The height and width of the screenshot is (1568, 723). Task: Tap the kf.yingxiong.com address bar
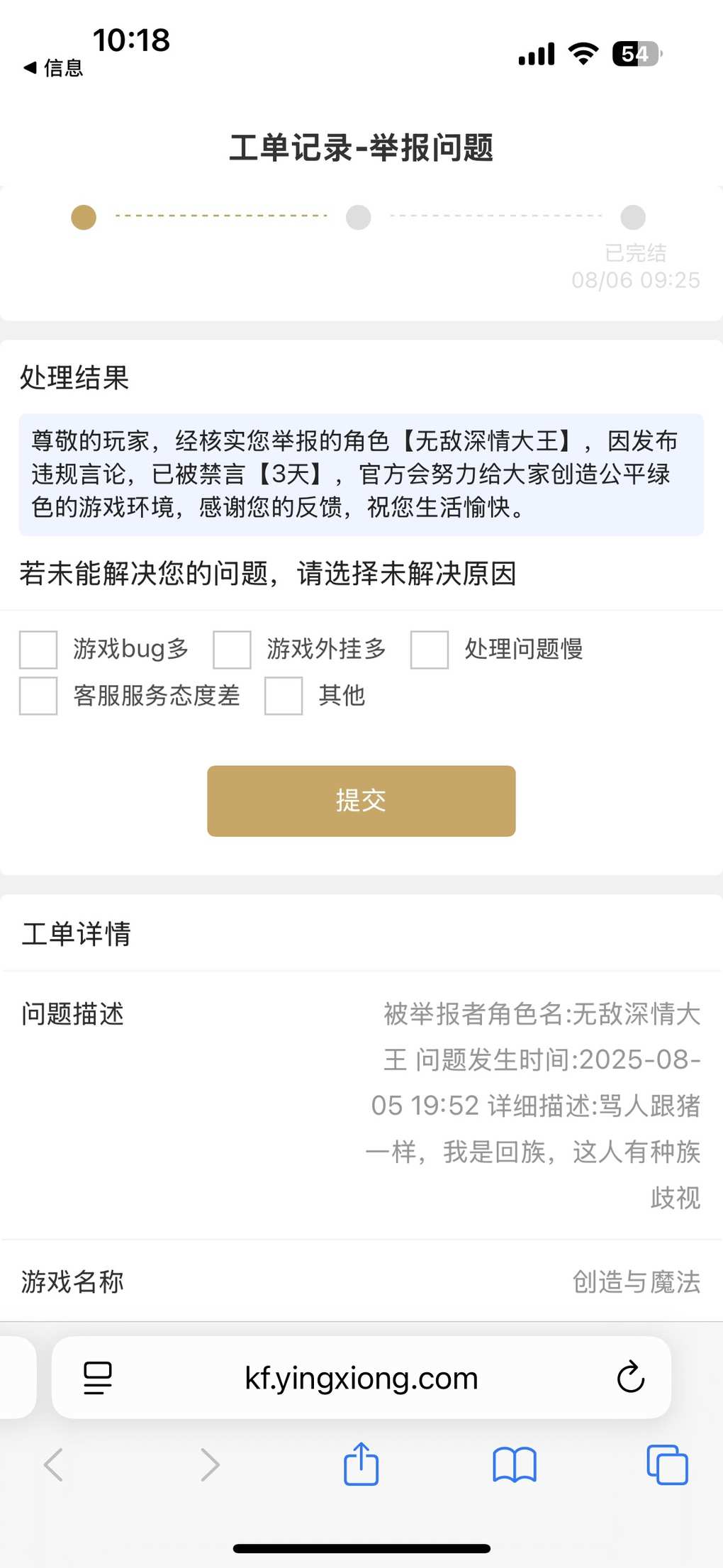coord(361,1378)
